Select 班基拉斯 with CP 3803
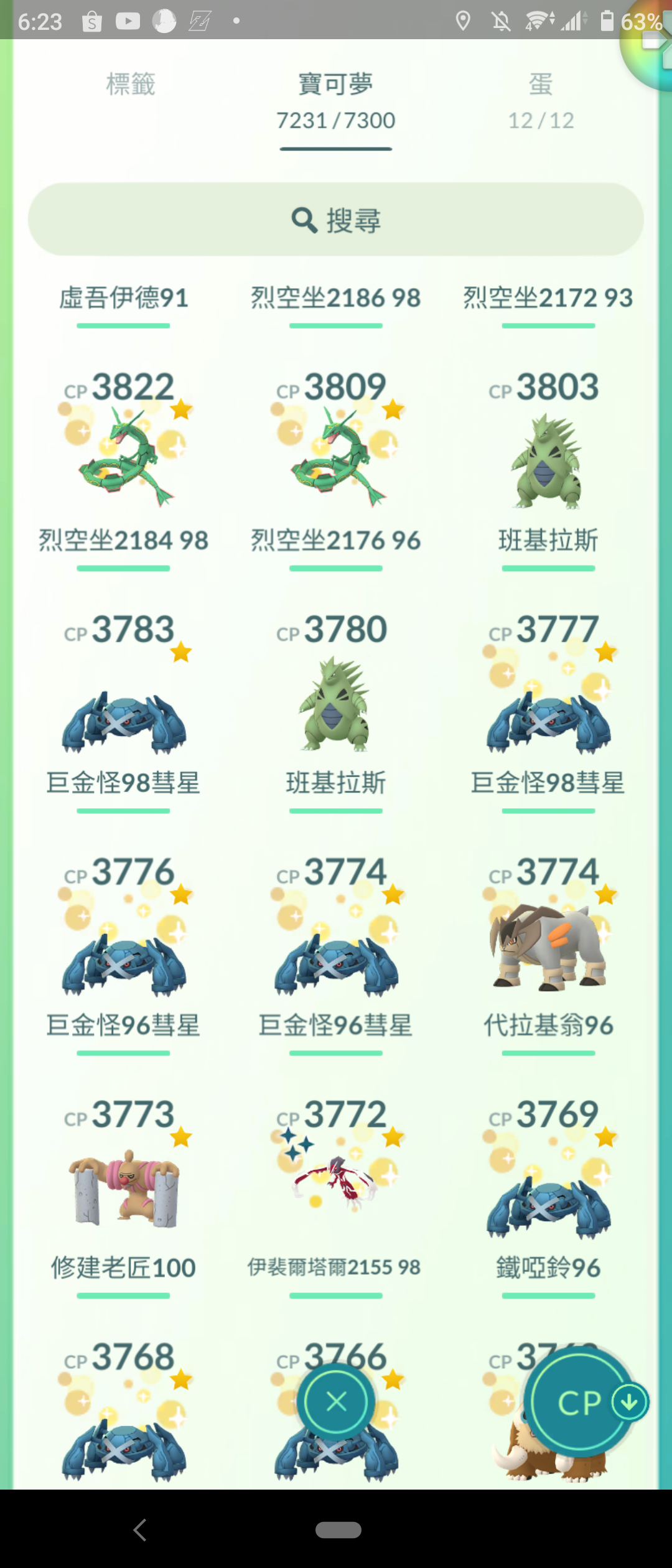672x1568 pixels. pyautogui.click(x=548, y=459)
